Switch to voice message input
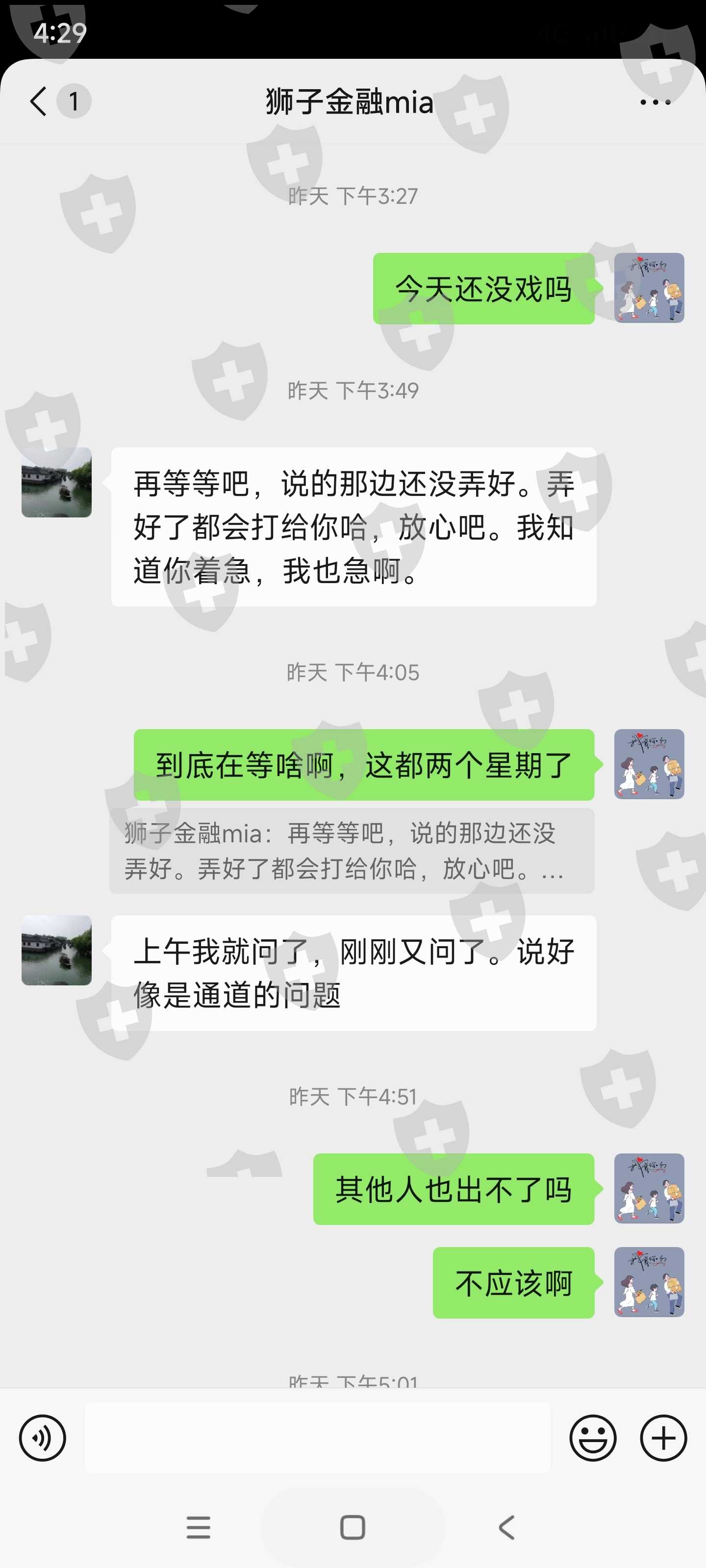 (43, 1438)
